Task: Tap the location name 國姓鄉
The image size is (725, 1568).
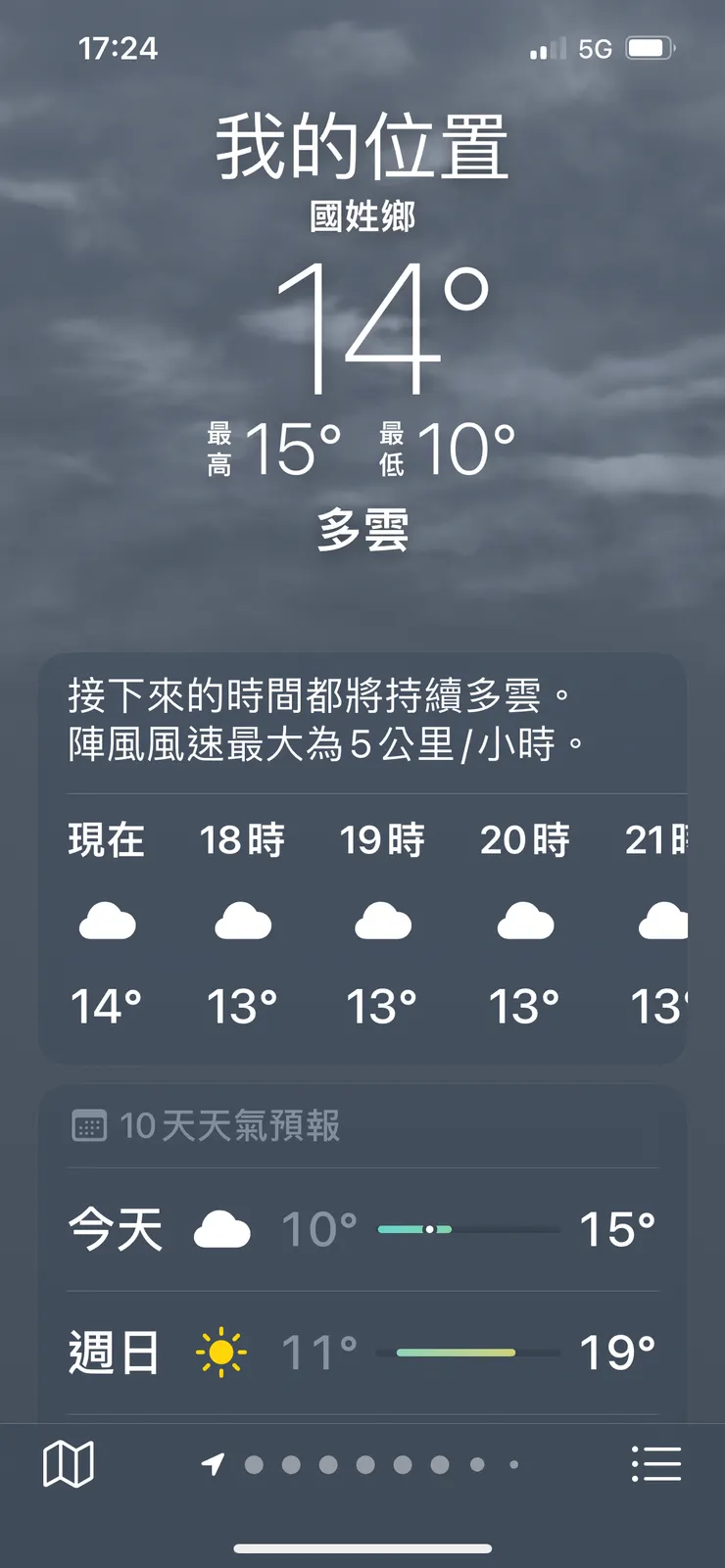Action: click(x=362, y=217)
